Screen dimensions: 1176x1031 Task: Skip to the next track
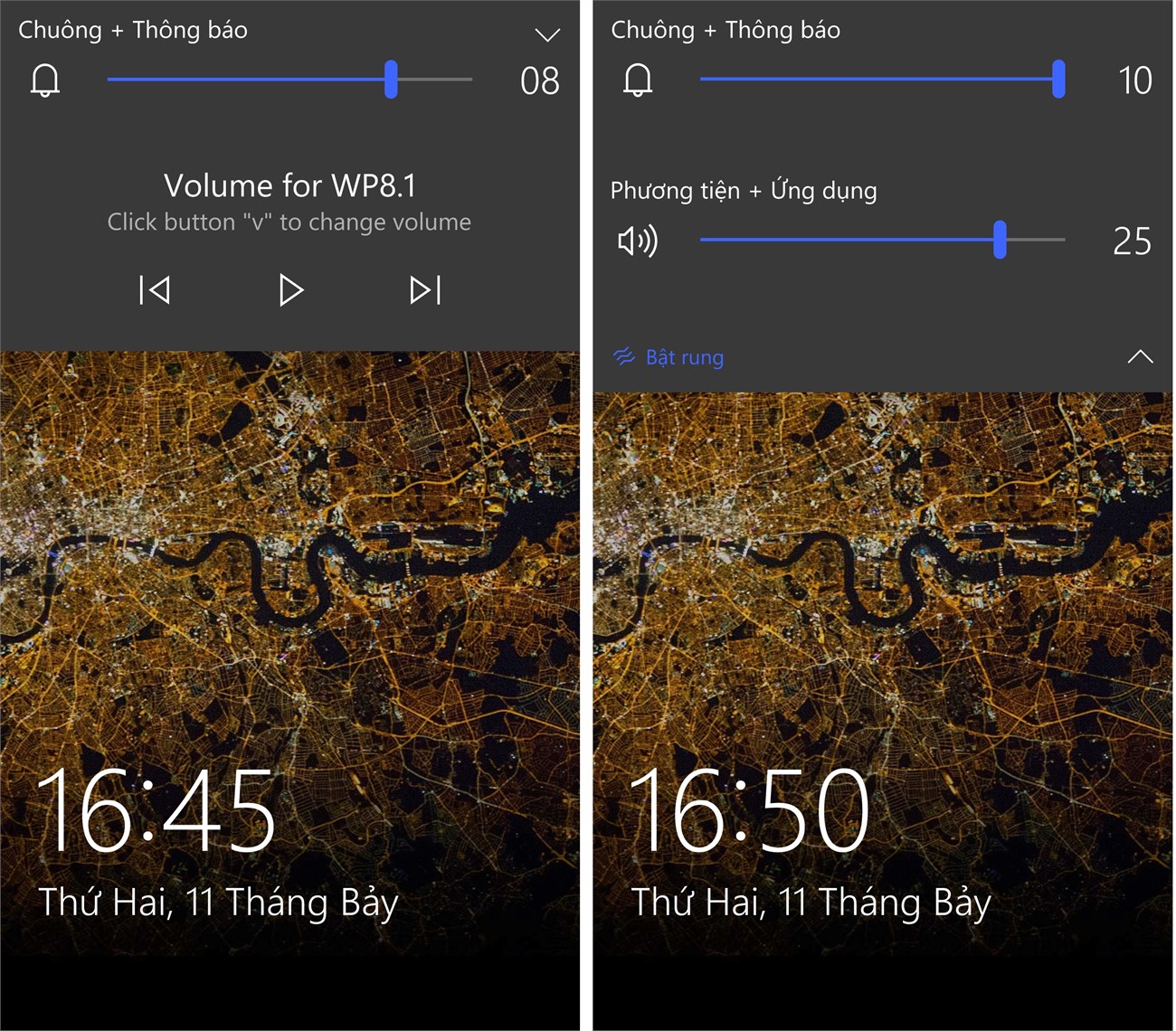425,290
